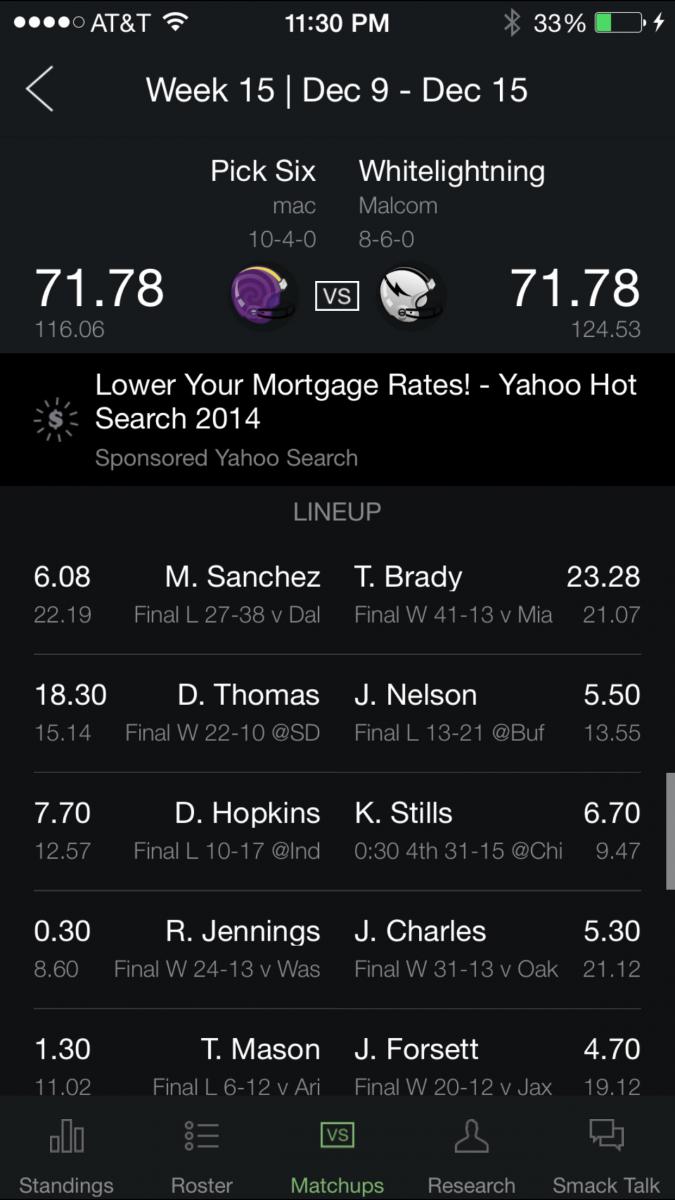This screenshot has height=1200, width=675.
Task: Open J. Nelson player info
Action: (x=415, y=695)
